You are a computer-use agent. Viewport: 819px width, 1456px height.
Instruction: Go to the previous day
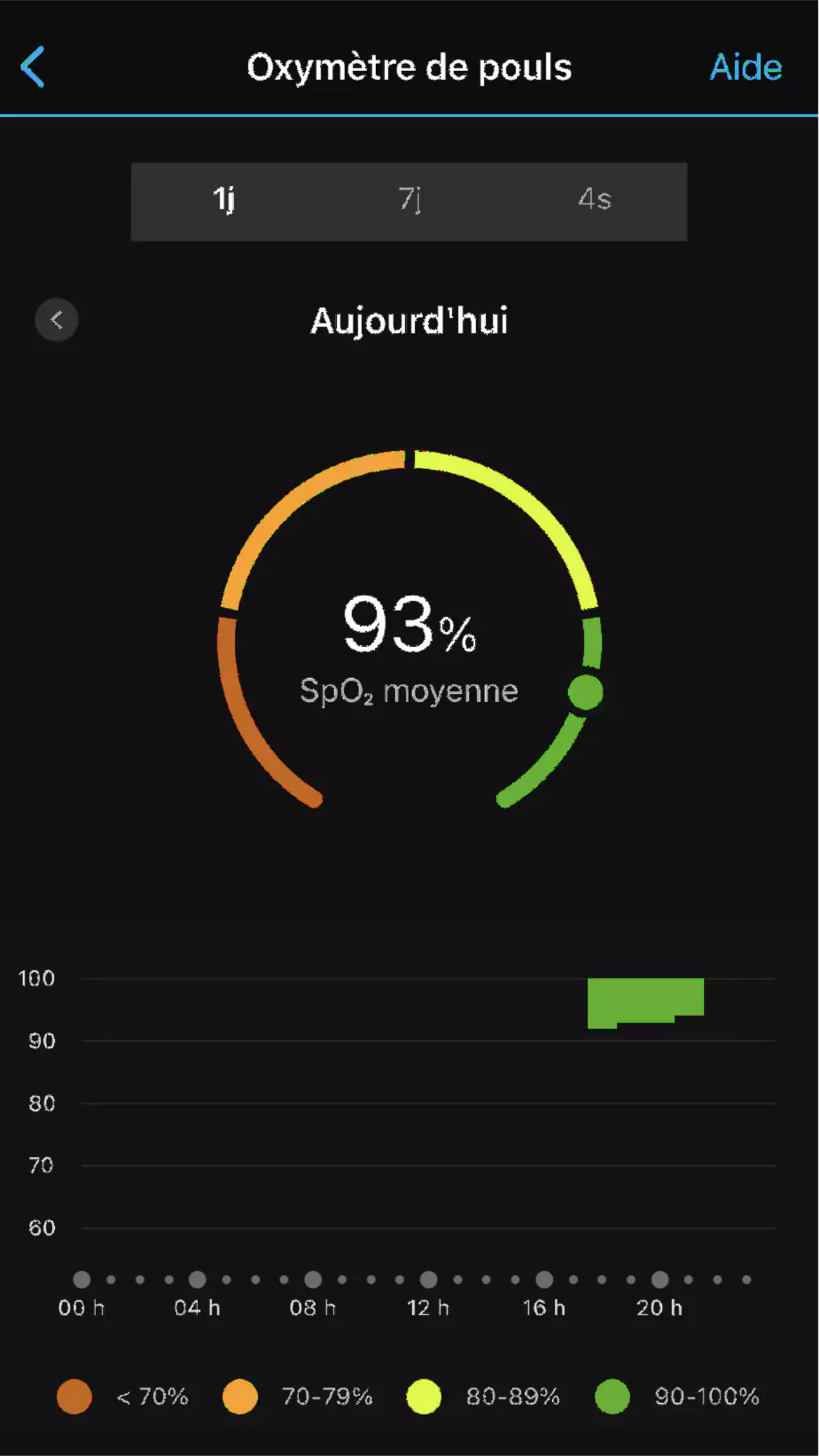57,320
